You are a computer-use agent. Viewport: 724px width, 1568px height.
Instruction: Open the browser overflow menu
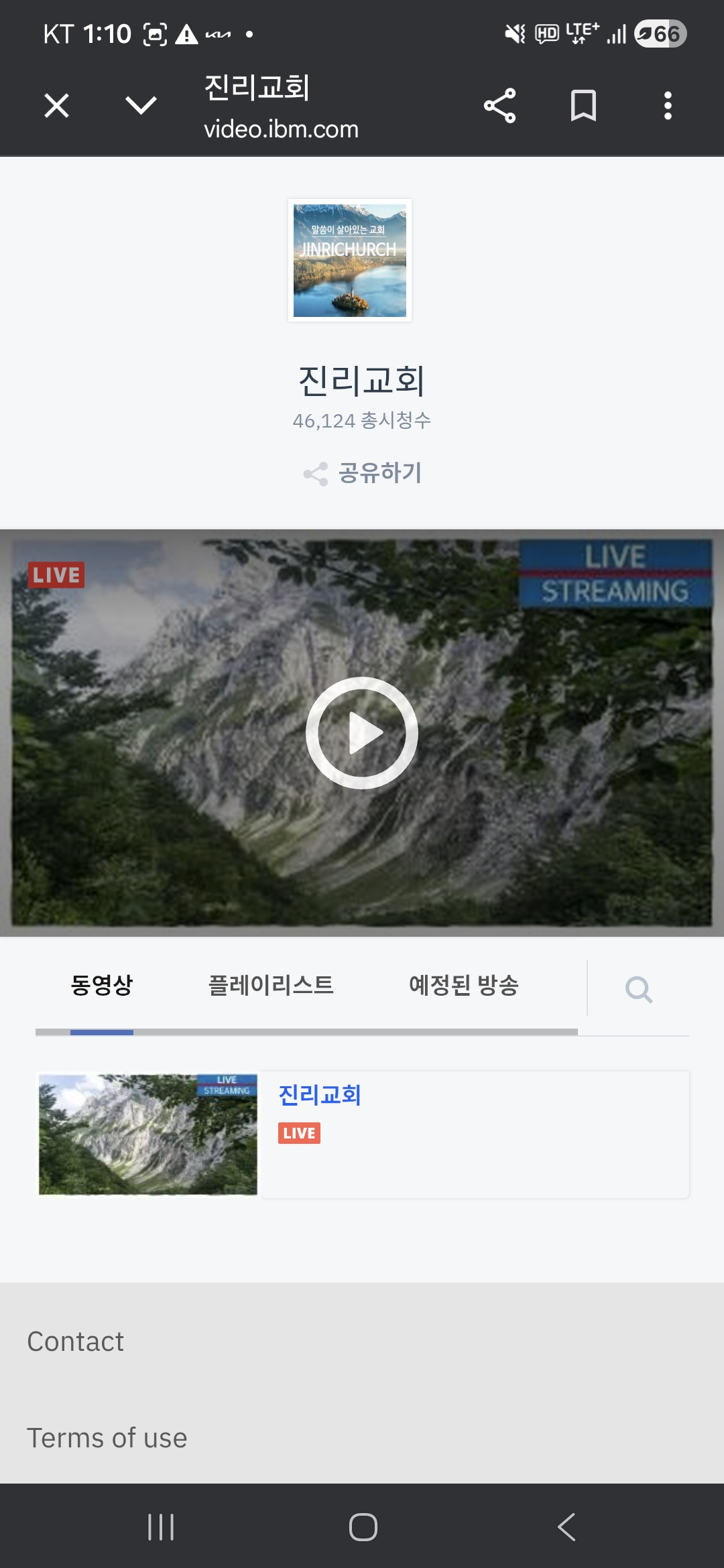[x=668, y=105]
